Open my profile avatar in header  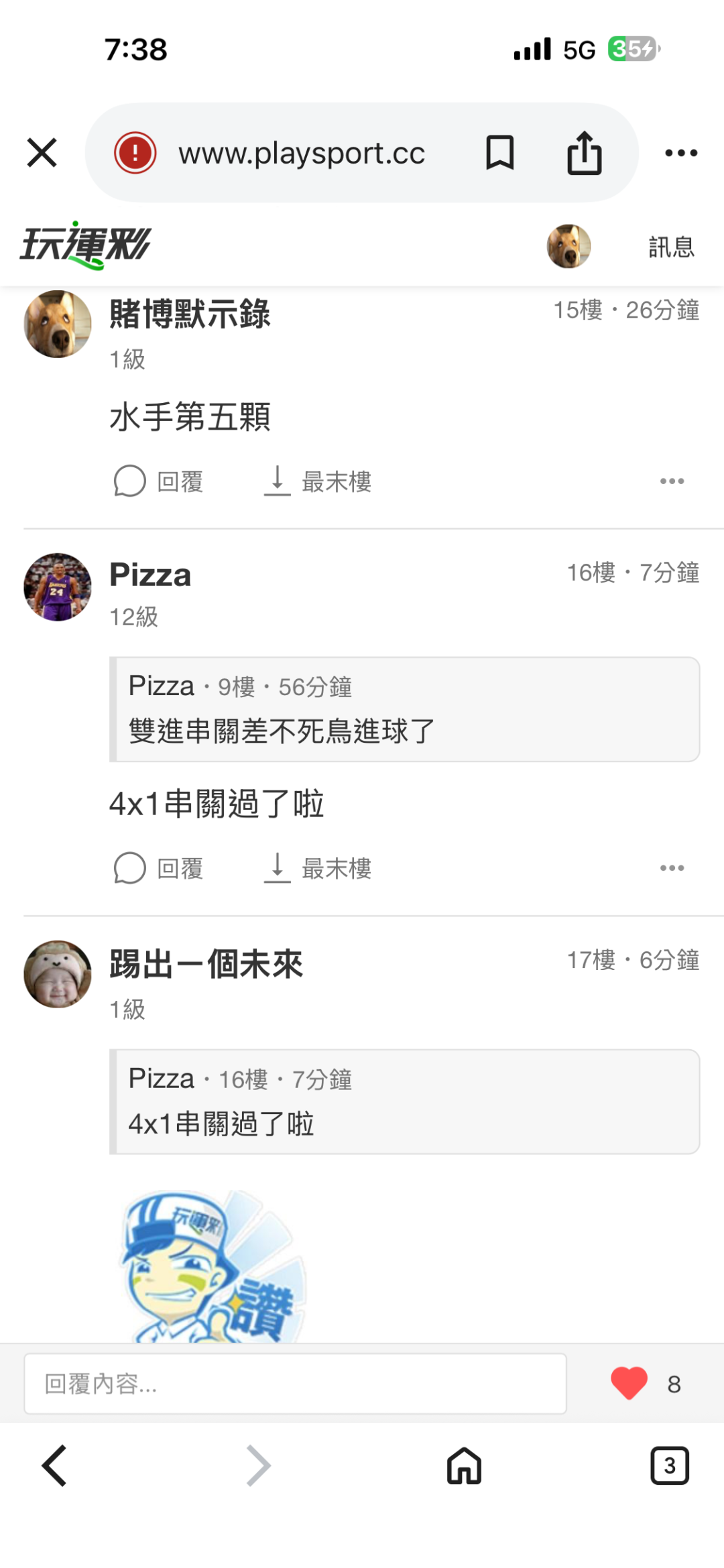click(568, 246)
